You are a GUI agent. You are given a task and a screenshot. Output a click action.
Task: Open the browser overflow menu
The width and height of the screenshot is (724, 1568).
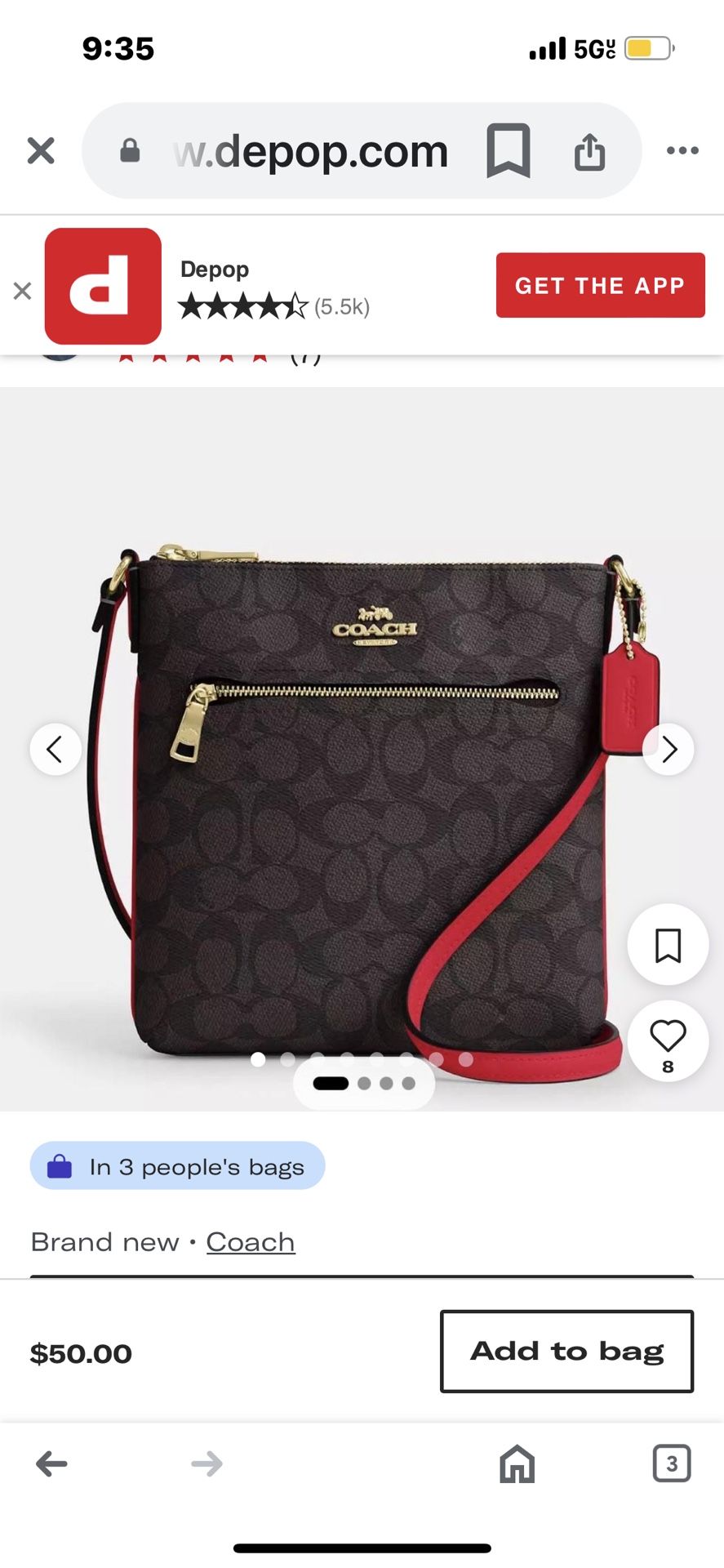pos(682,151)
